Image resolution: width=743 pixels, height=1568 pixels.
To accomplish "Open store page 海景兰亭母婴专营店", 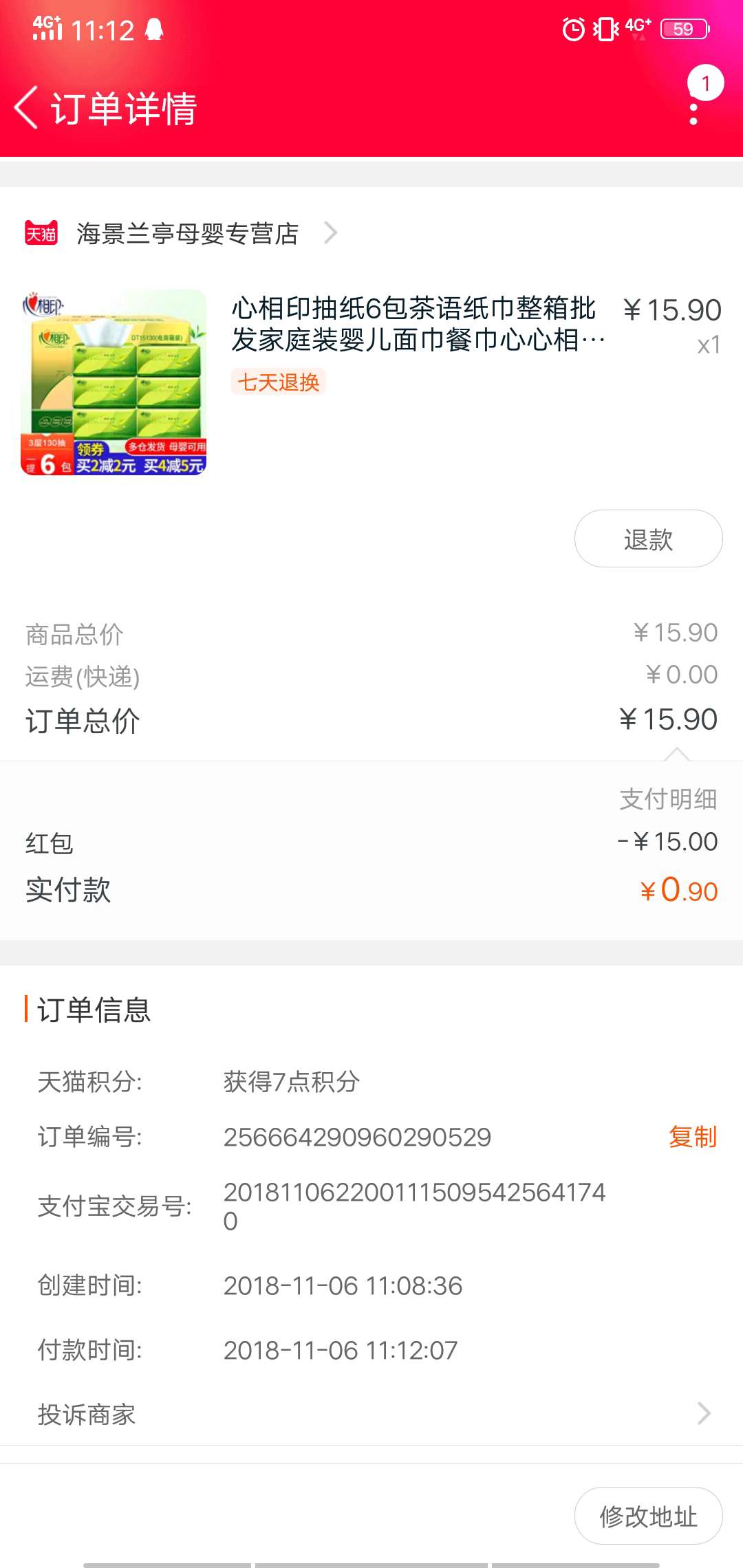I will tap(186, 234).
